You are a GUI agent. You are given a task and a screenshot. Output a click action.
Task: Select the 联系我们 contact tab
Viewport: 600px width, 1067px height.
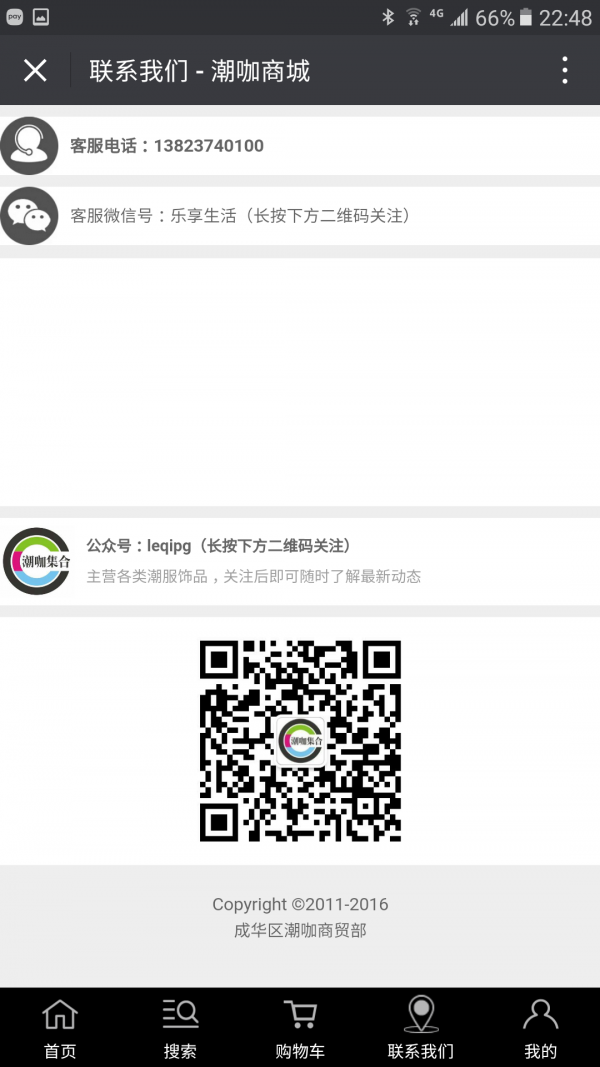420,1028
